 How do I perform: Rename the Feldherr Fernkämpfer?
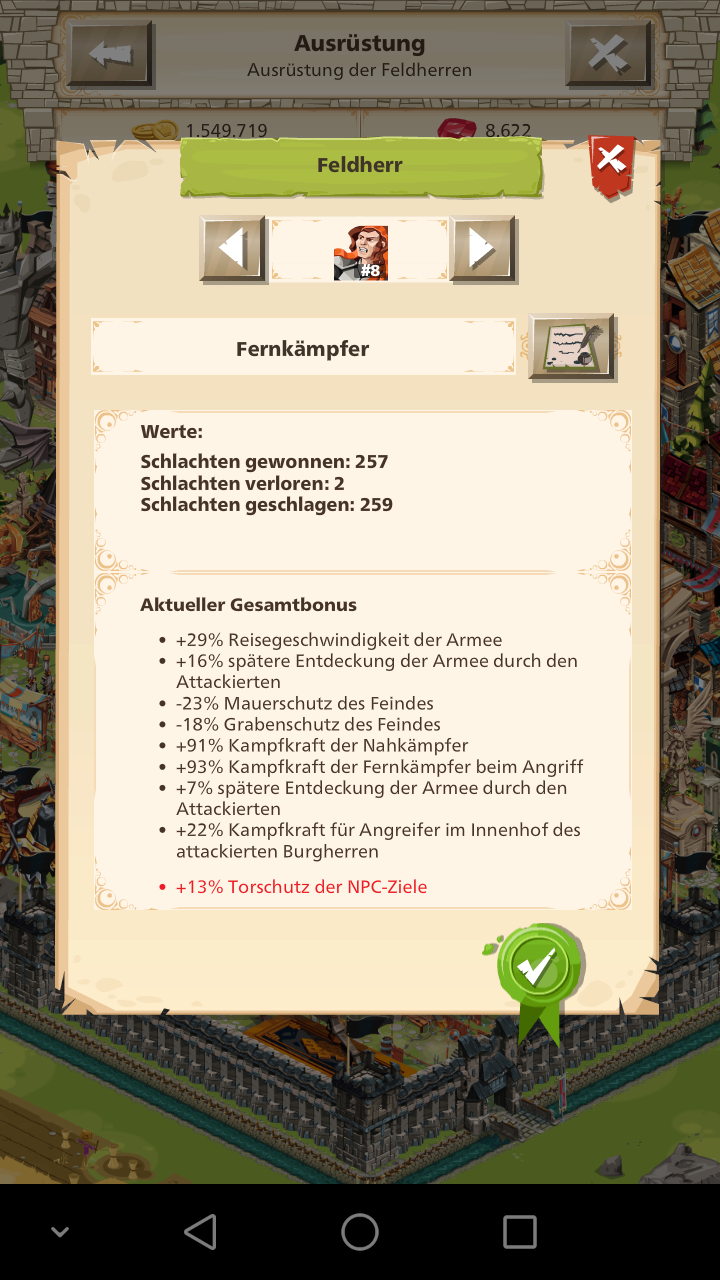tap(571, 347)
